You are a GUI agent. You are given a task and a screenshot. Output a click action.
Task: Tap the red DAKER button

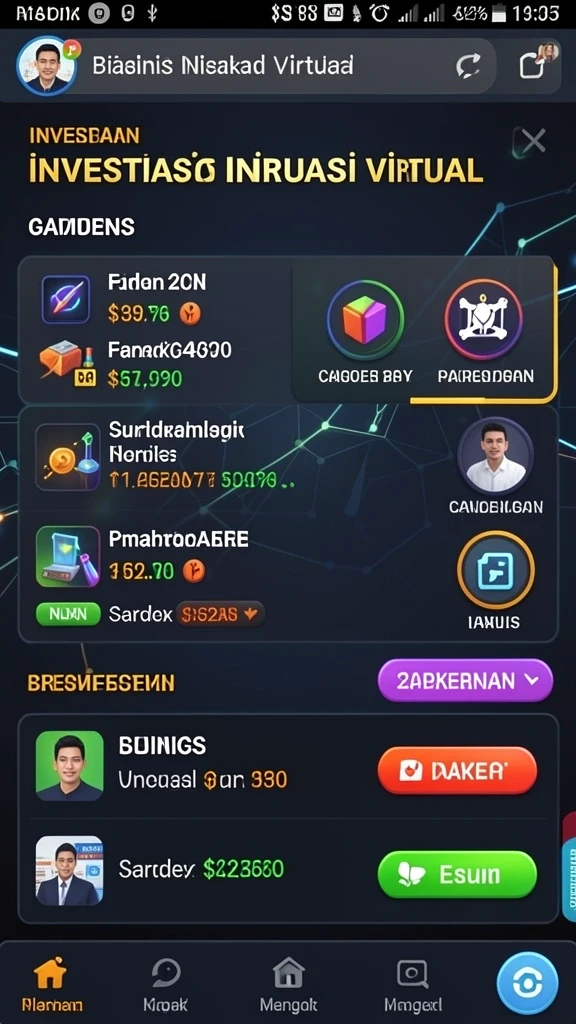(x=457, y=771)
